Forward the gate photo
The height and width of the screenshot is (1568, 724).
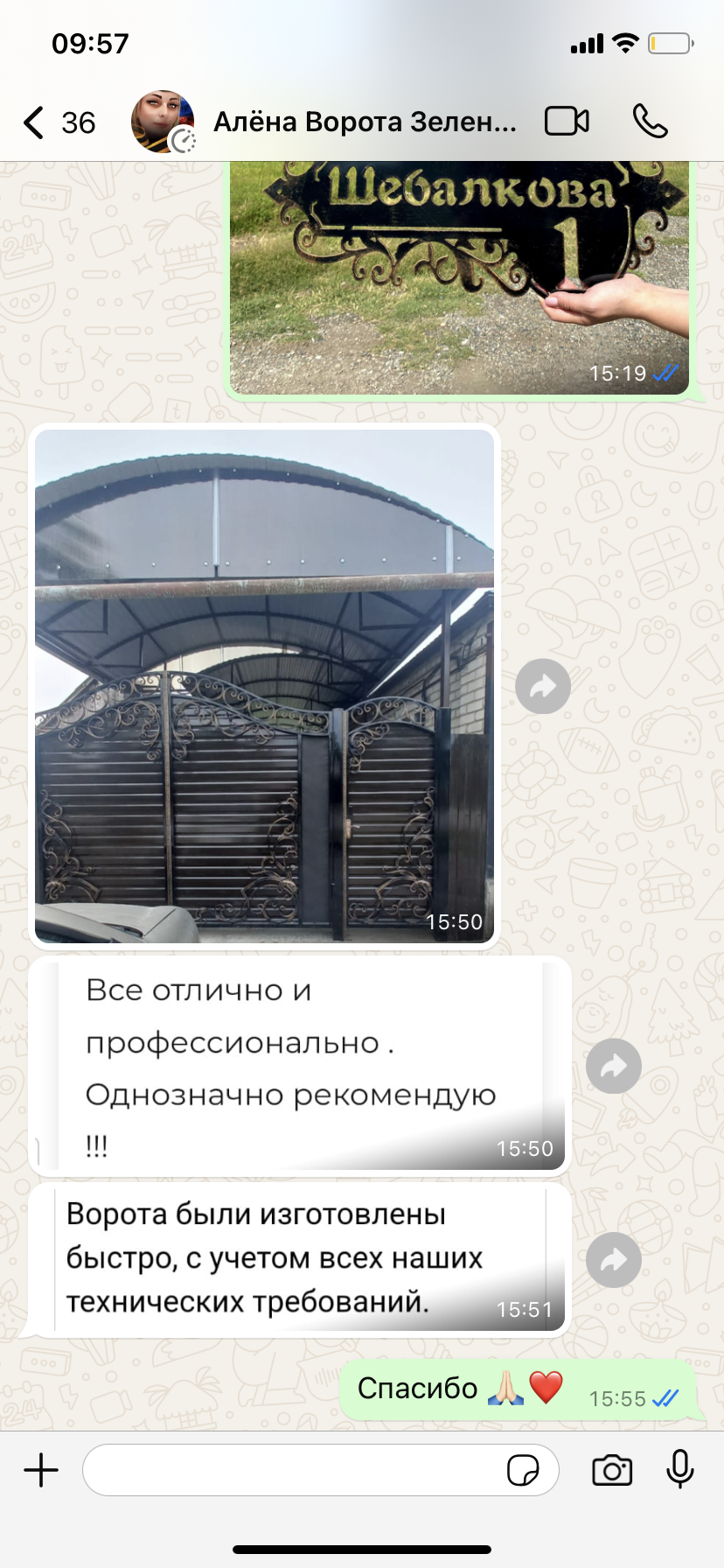click(x=543, y=686)
